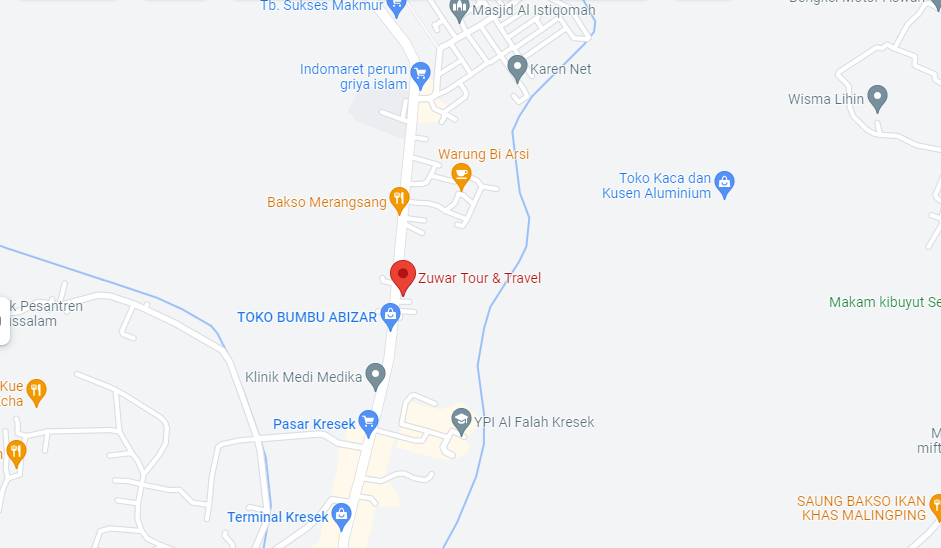Select the Karen Net place marker
The width and height of the screenshot is (941, 548).
(x=517, y=68)
